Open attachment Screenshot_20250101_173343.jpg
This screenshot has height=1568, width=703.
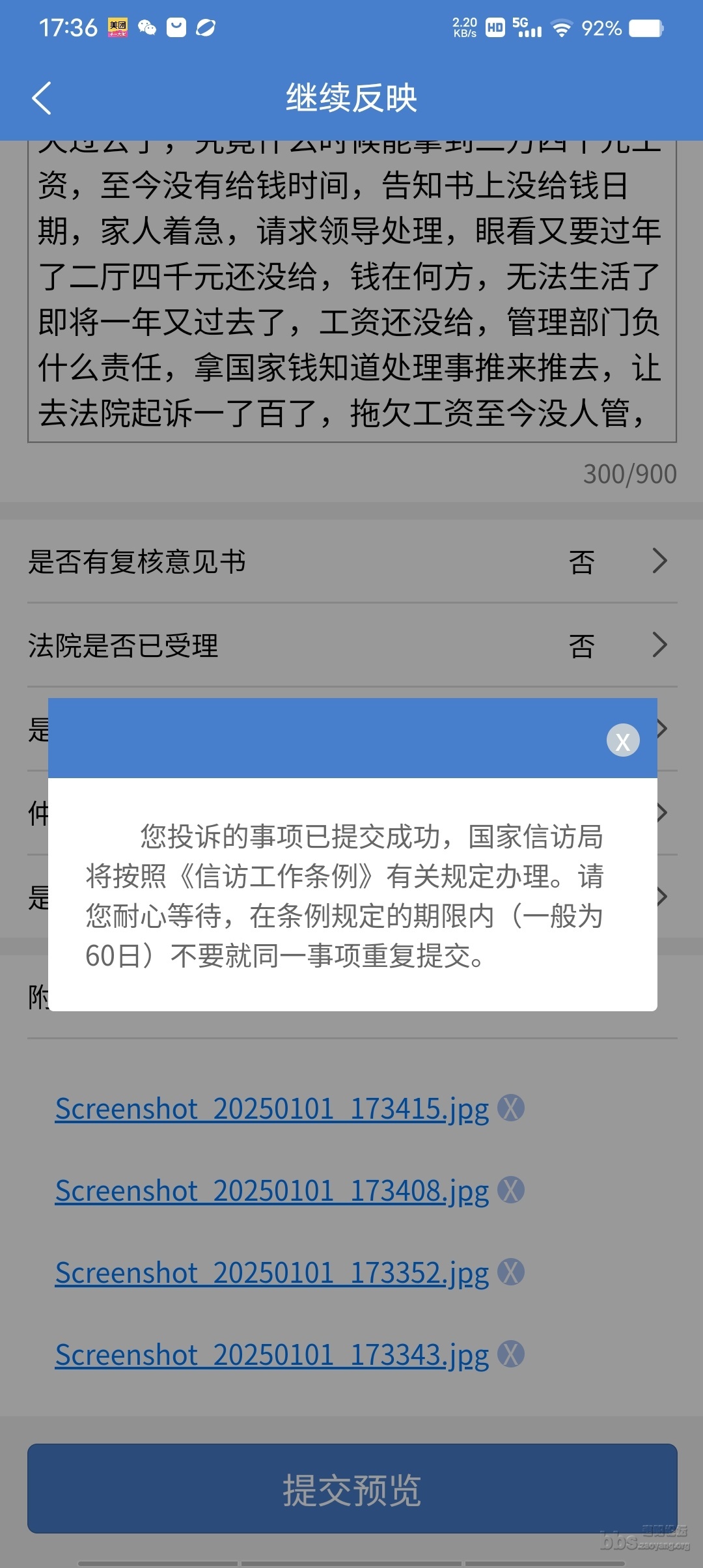click(272, 1355)
